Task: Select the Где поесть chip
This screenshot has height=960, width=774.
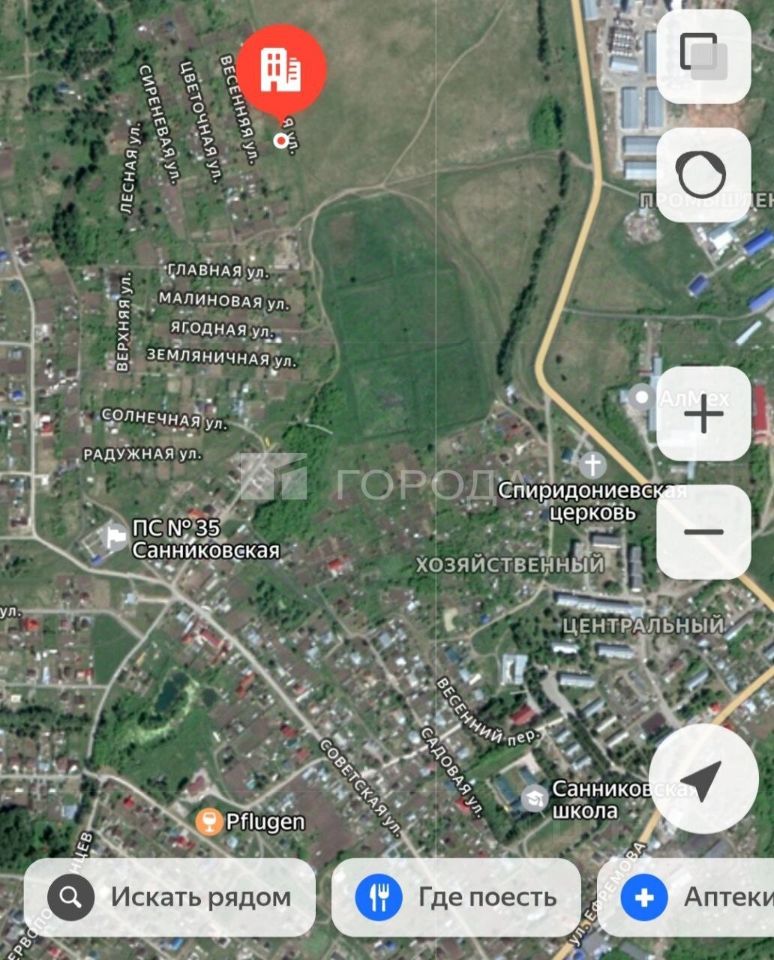Action: pos(456,897)
